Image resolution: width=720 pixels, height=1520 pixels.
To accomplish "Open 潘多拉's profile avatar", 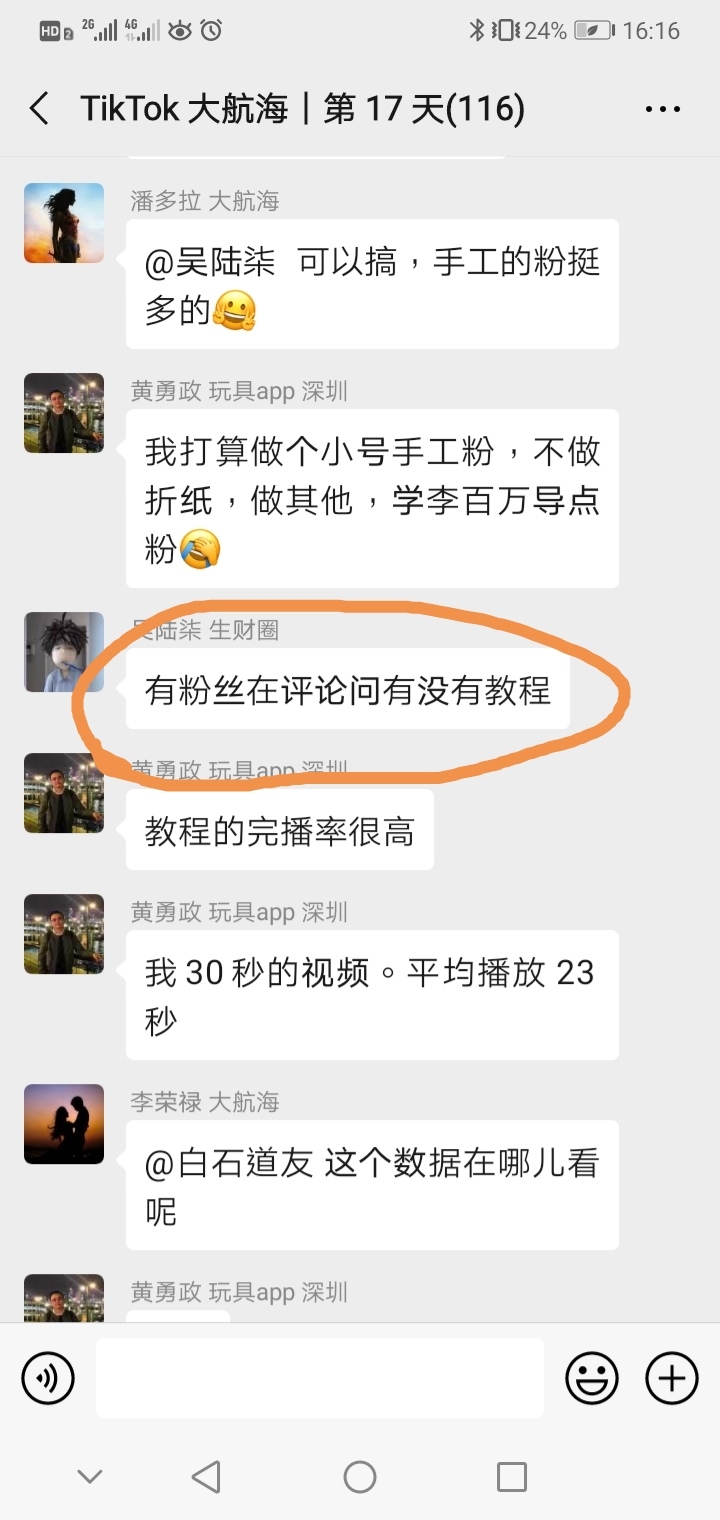I will [x=64, y=223].
